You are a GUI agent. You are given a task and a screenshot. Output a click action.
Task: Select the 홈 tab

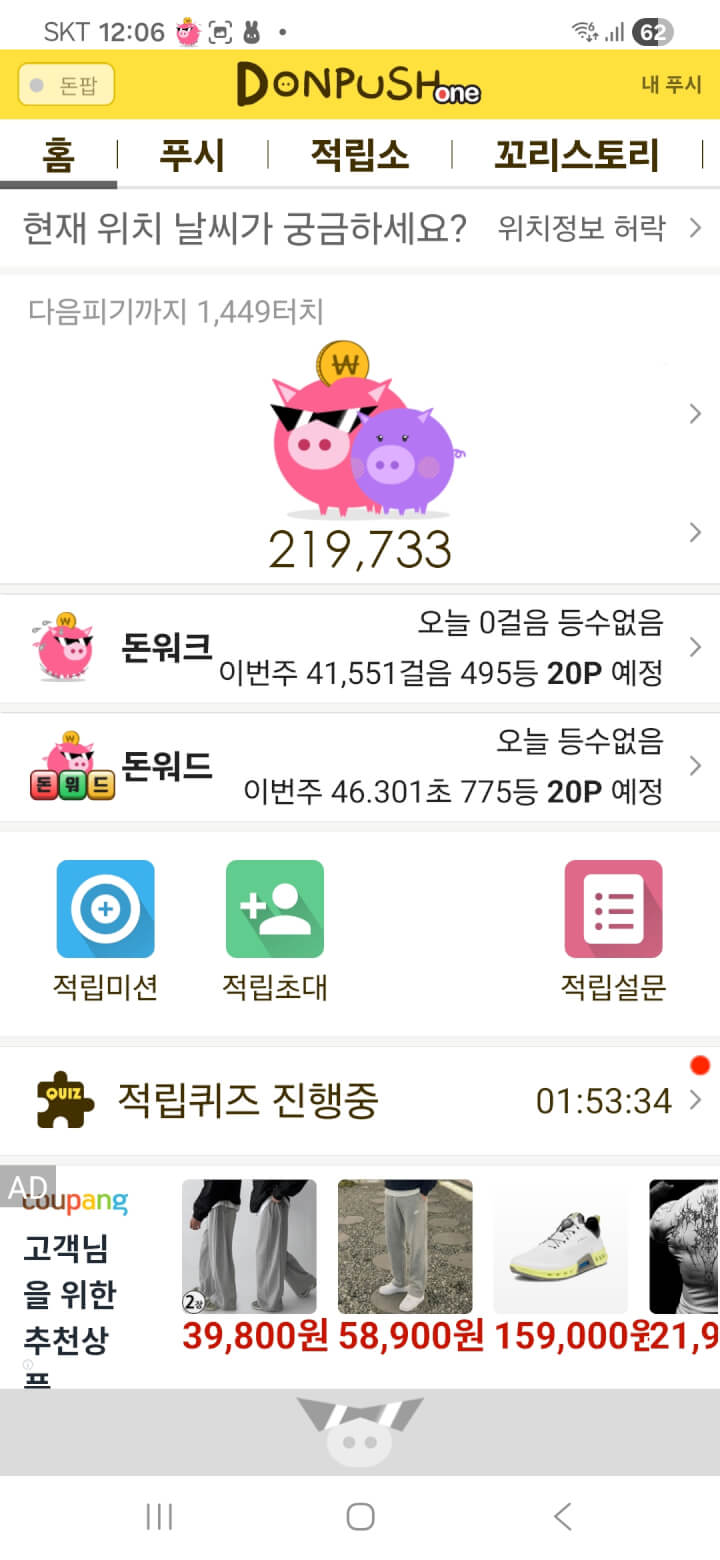[58, 156]
